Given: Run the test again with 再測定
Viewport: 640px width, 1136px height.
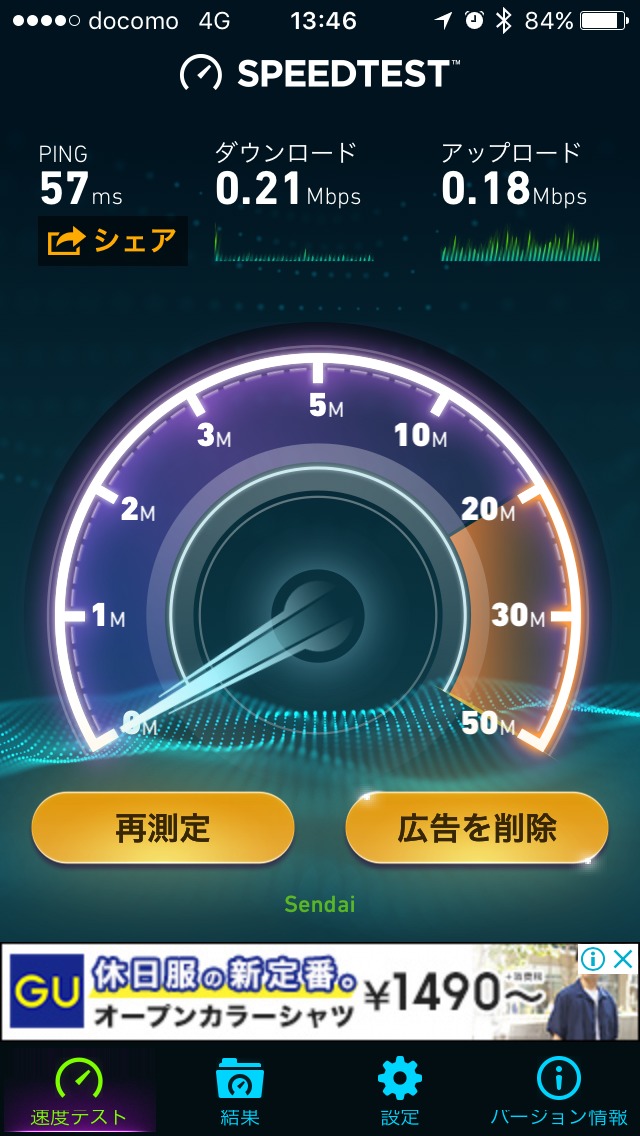Looking at the screenshot, I should click(x=163, y=828).
